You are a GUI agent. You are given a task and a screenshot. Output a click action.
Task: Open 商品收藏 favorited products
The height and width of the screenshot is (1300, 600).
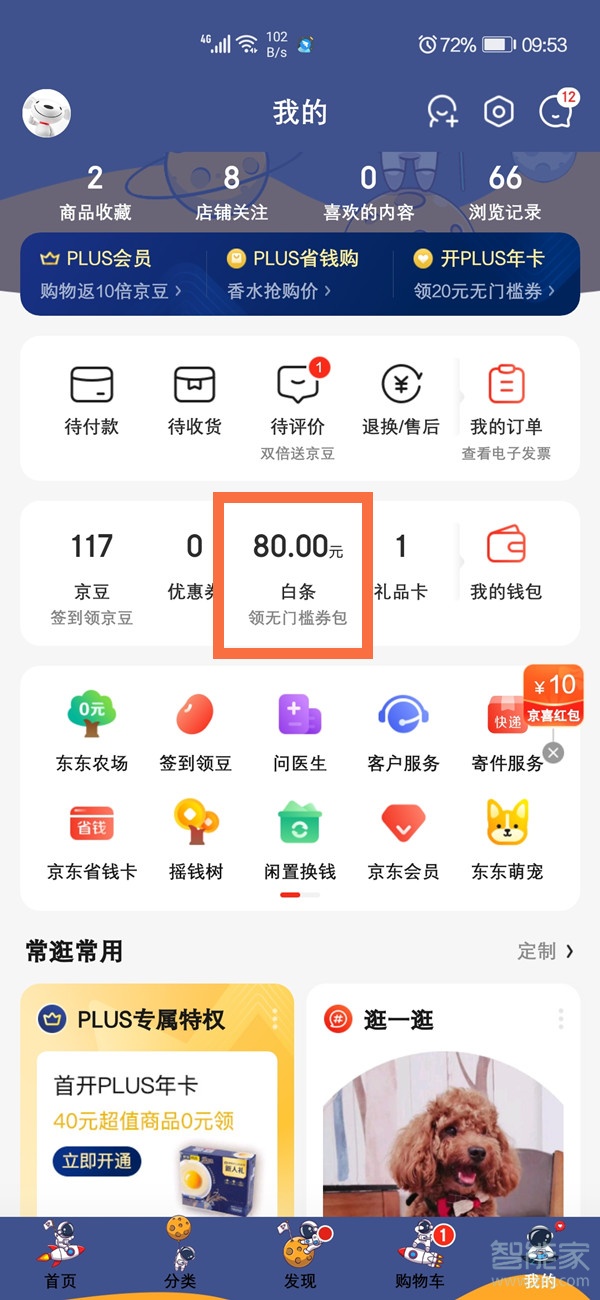[x=95, y=193]
